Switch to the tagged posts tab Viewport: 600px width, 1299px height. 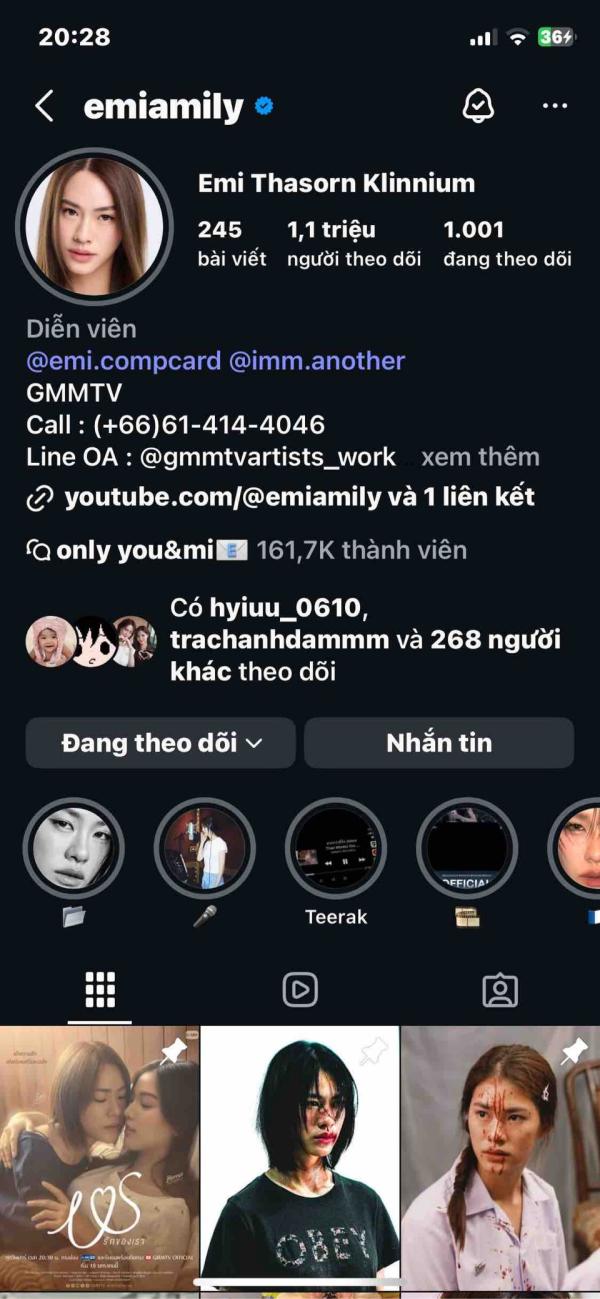coord(499,989)
